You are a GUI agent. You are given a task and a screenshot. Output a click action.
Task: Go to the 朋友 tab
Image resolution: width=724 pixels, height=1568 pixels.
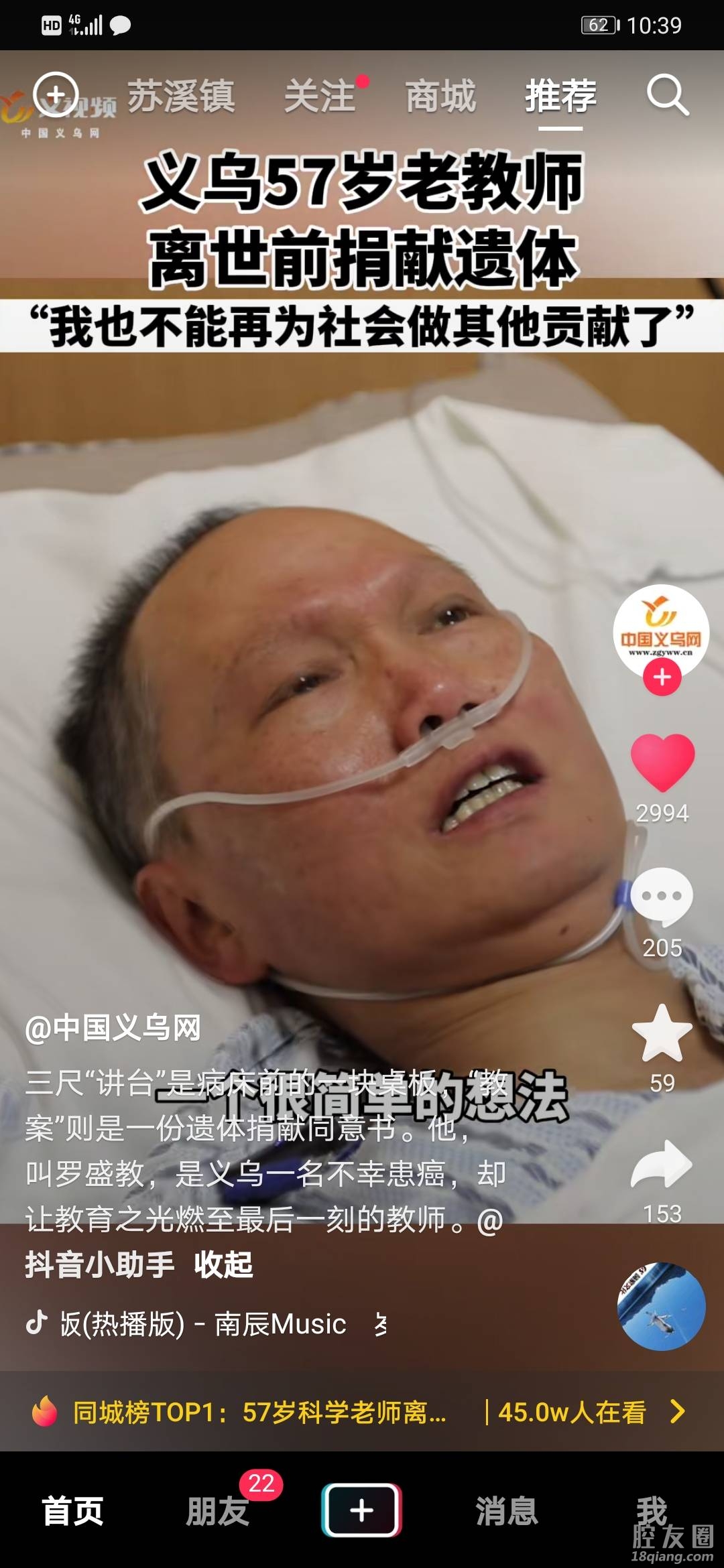218,1512
